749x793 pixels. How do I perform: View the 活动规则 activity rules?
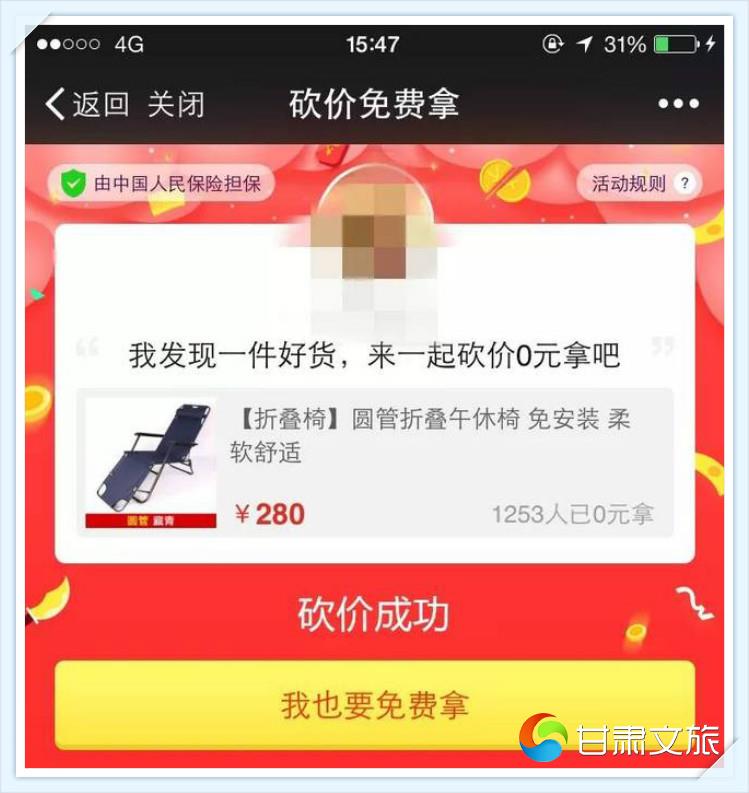pos(640,184)
